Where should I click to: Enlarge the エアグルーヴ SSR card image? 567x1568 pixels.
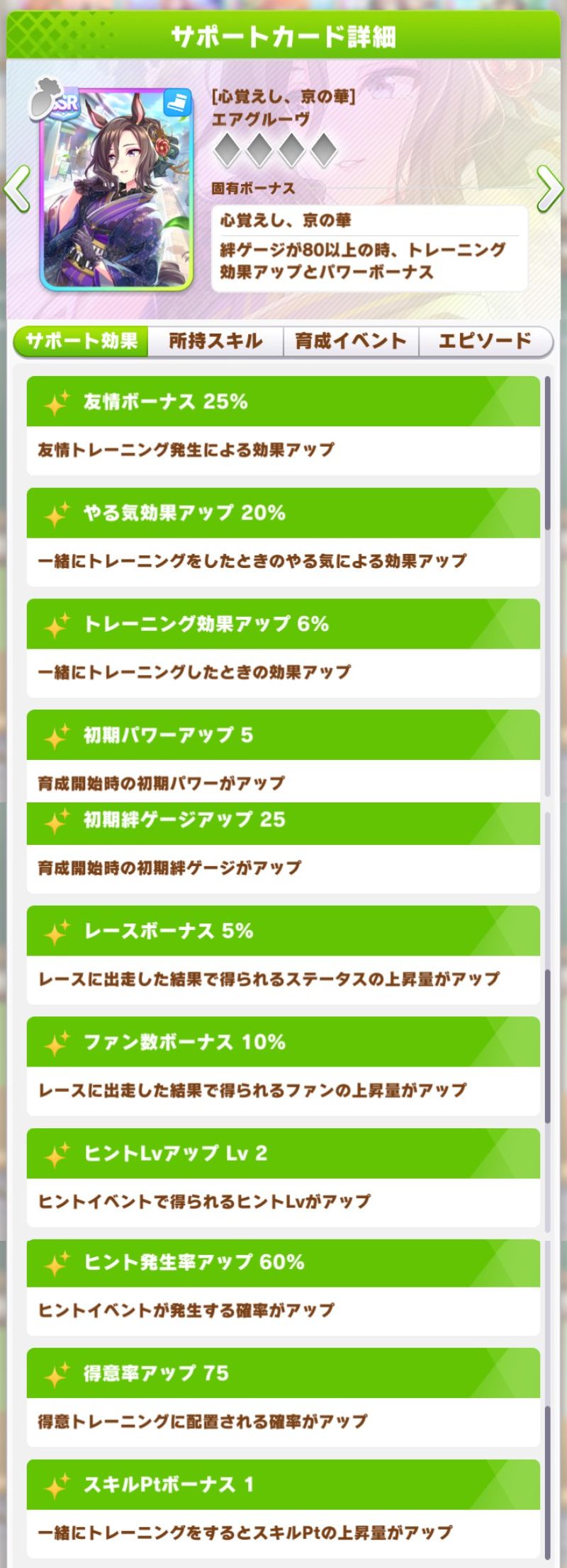(117, 190)
